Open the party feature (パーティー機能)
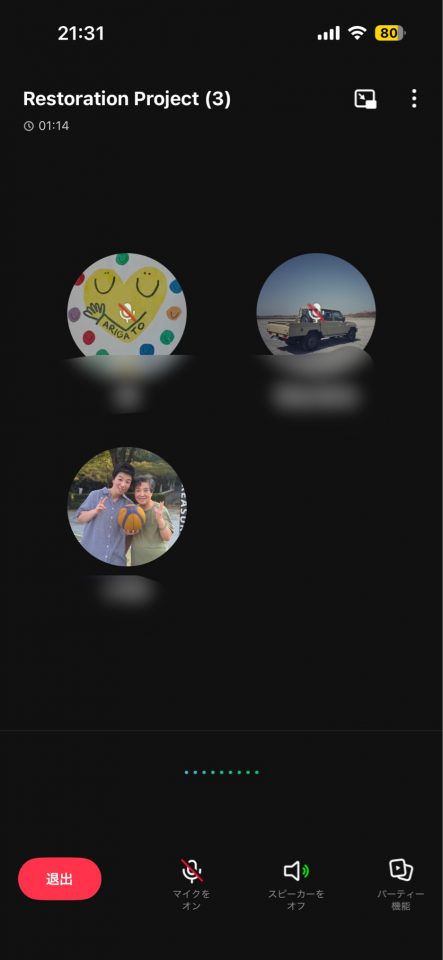 click(401, 883)
